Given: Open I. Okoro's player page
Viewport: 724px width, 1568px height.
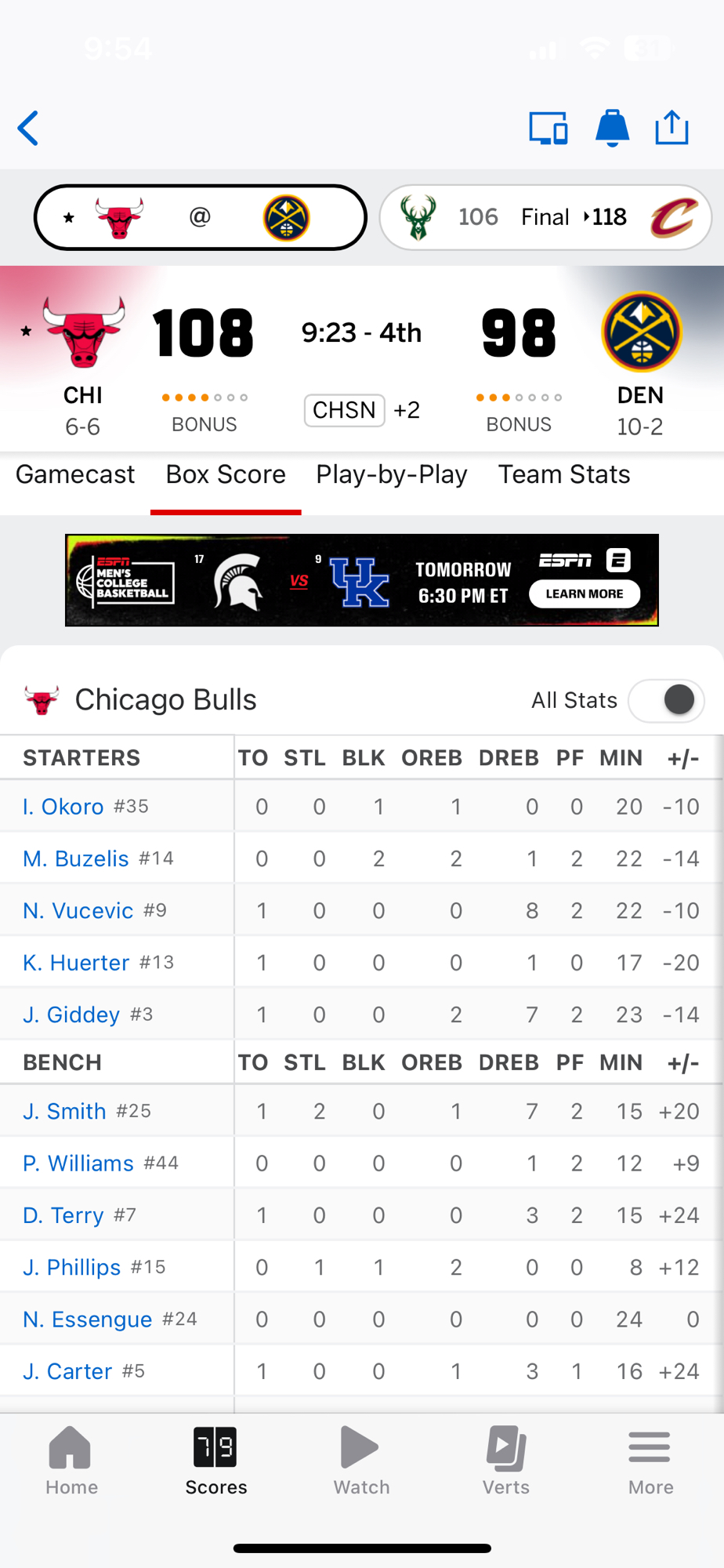Looking at the screenshot, I should click(63, 807).
